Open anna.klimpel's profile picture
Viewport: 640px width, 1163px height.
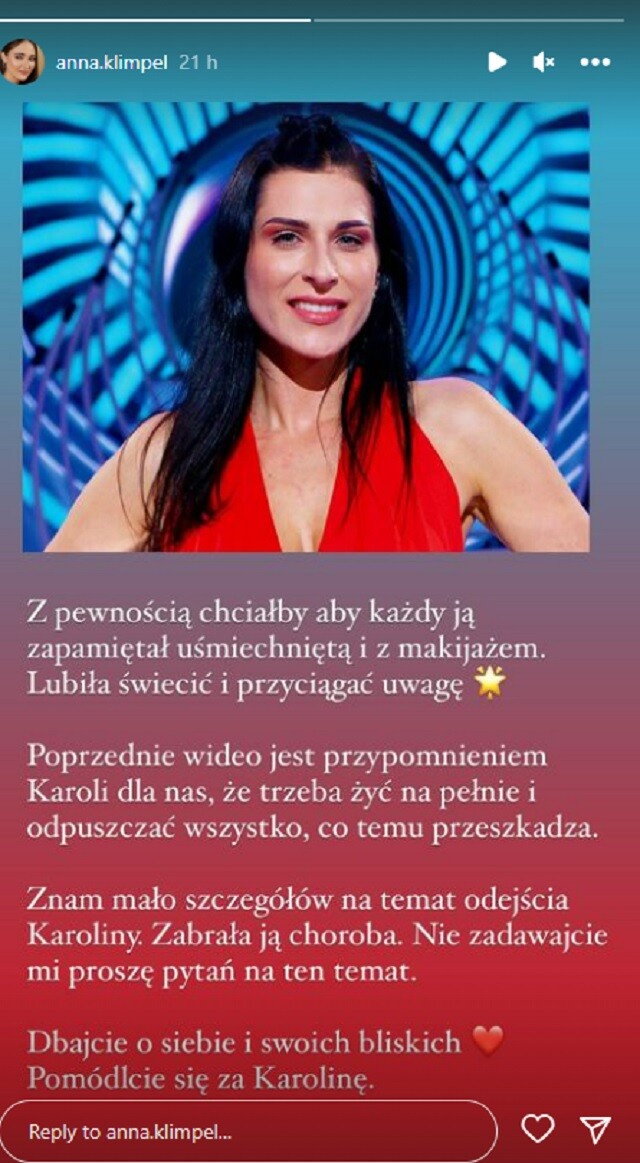point(22,62)
